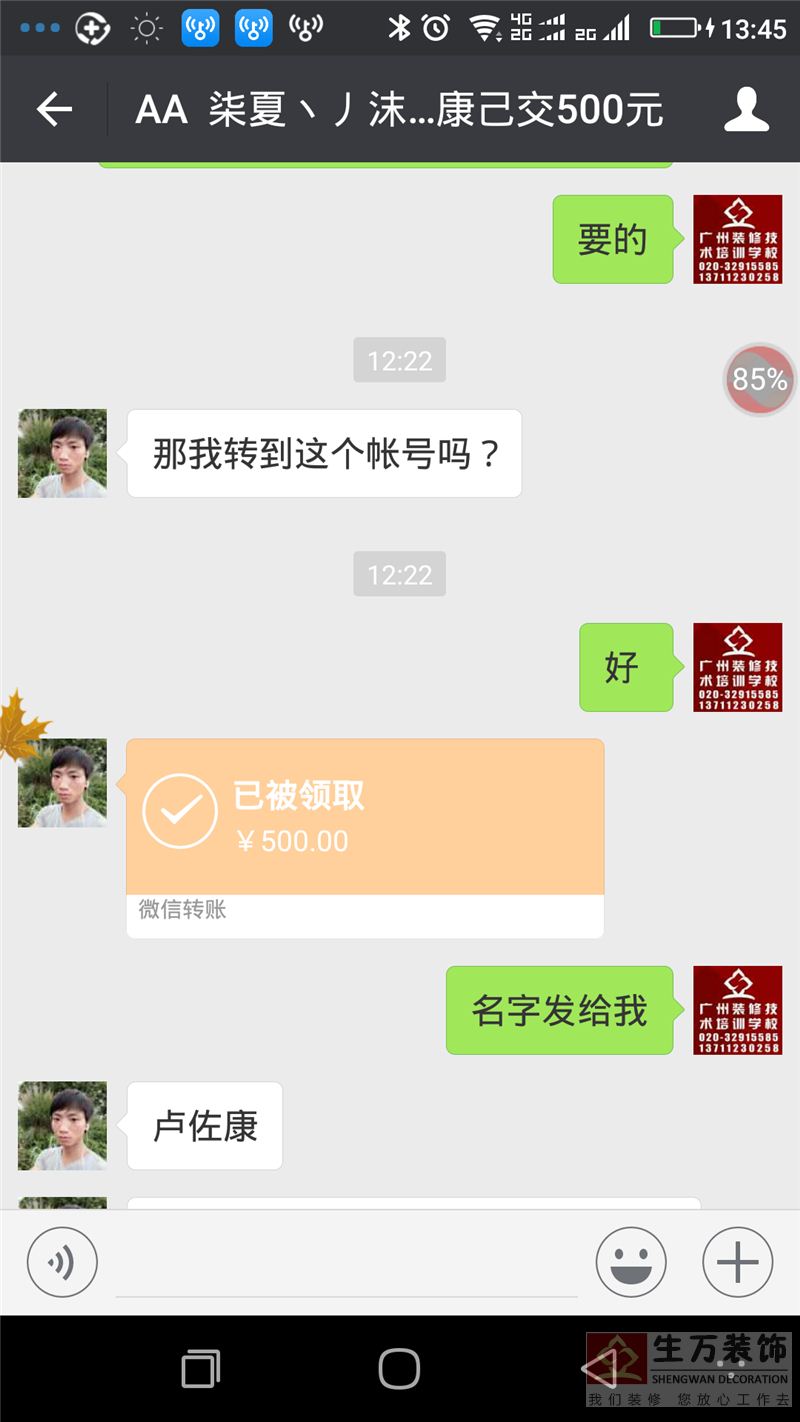Open recent apps overview
800x1422 pixels.
201,1368
